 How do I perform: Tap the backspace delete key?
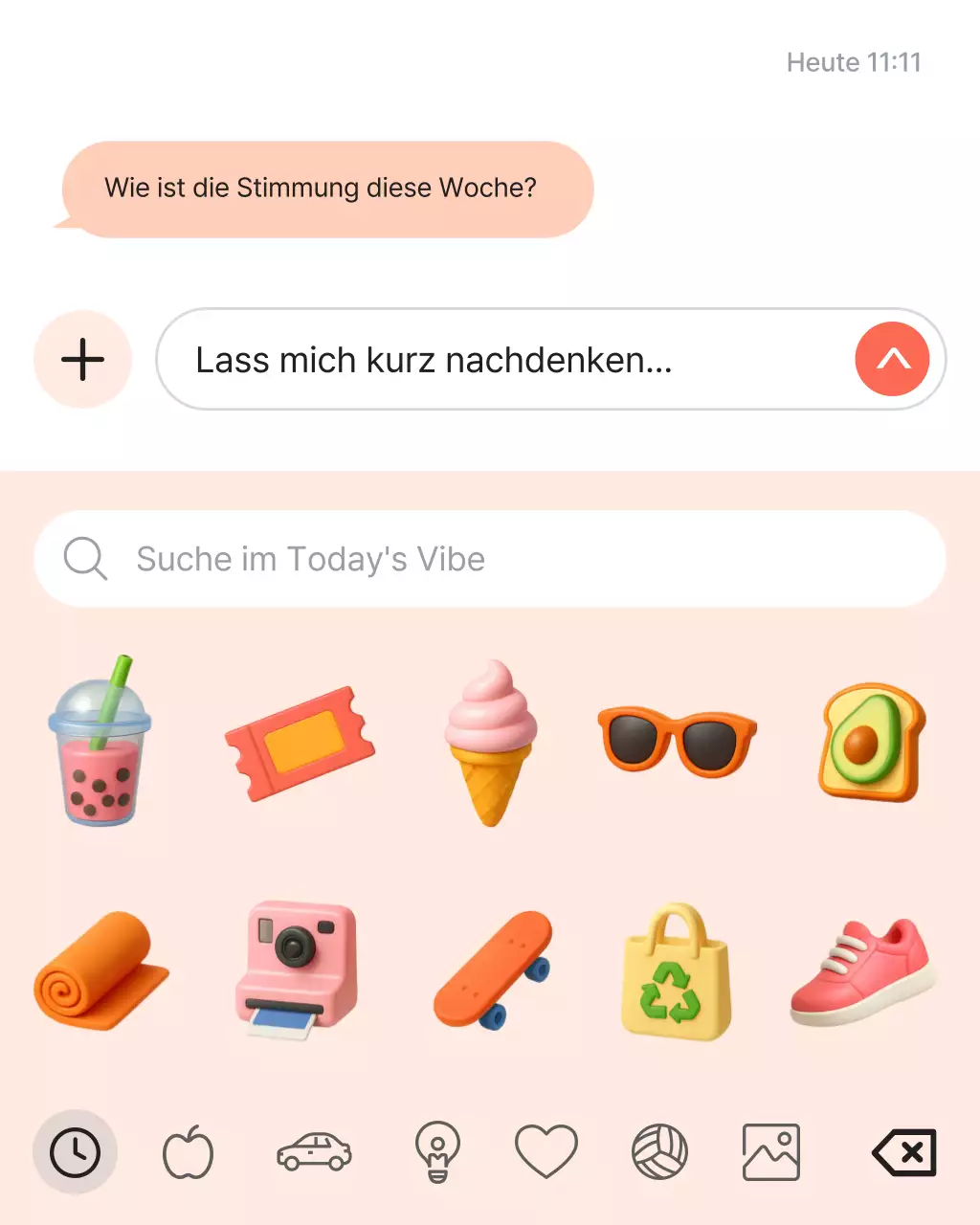point(903,1152)
